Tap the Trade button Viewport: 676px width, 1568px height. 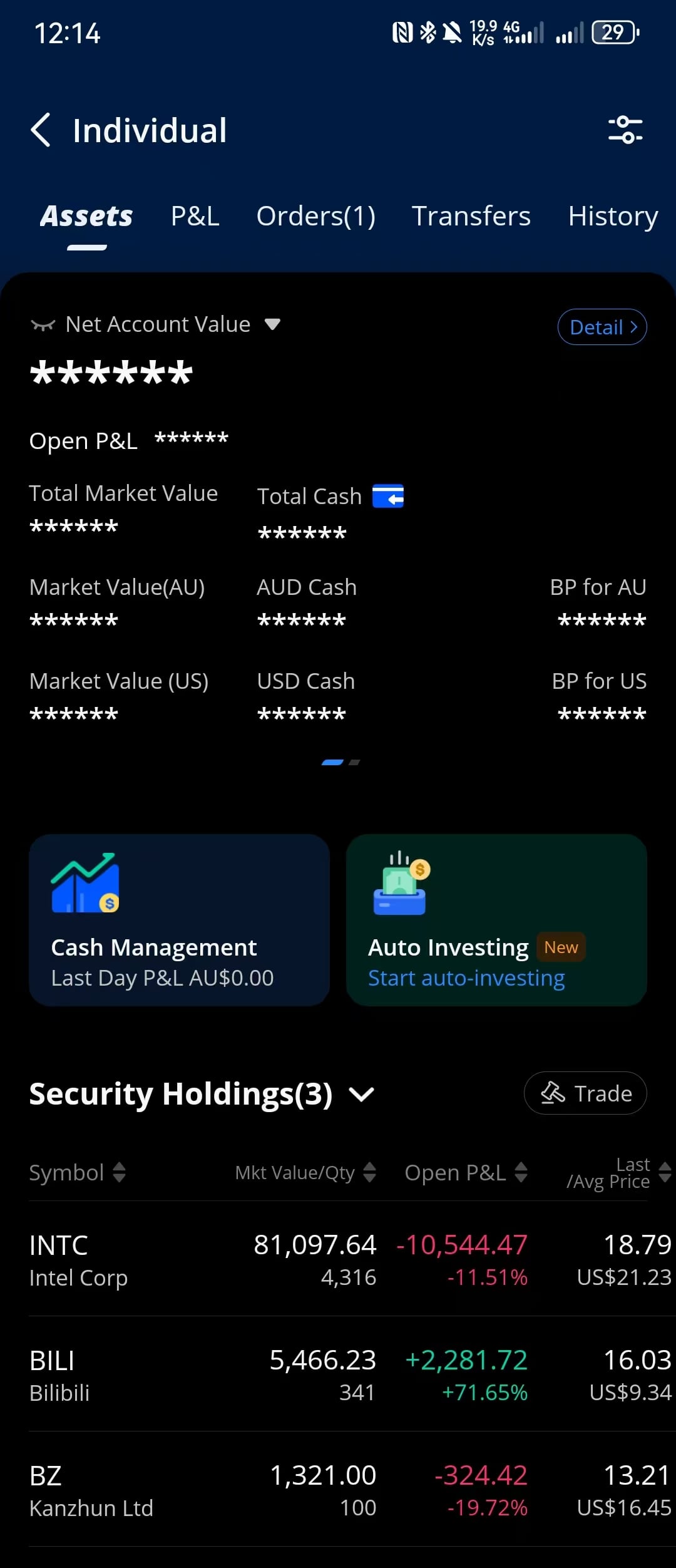(x=585, y=1093)
